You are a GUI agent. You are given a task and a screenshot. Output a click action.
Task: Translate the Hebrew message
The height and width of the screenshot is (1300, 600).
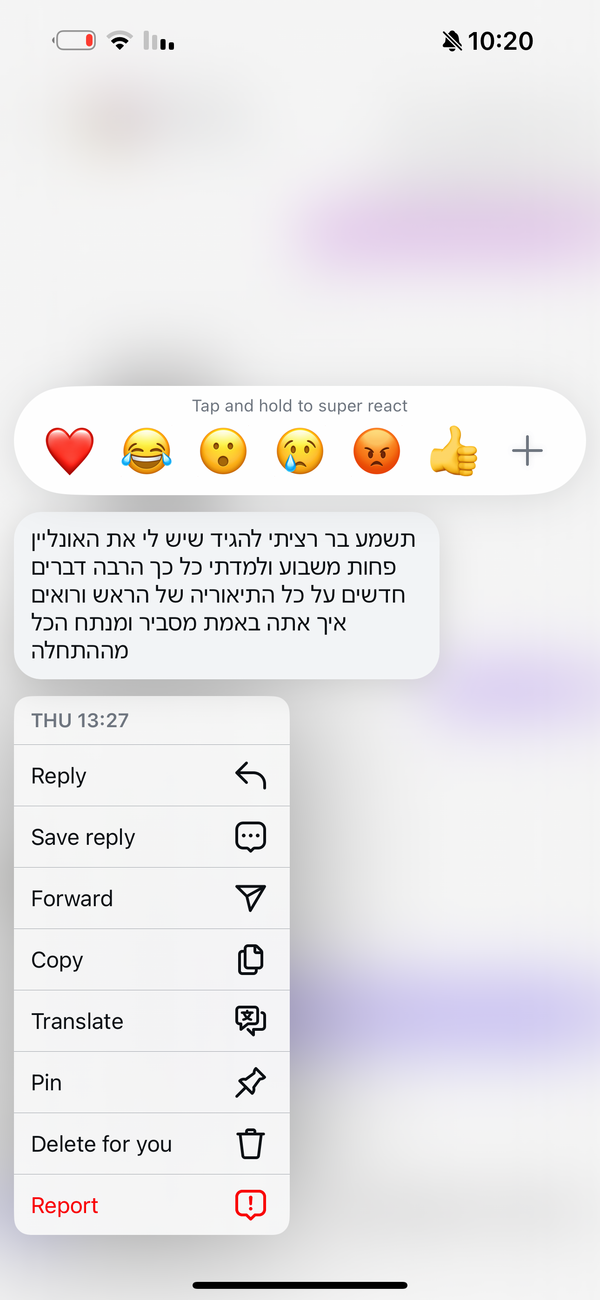(151, 1021)
